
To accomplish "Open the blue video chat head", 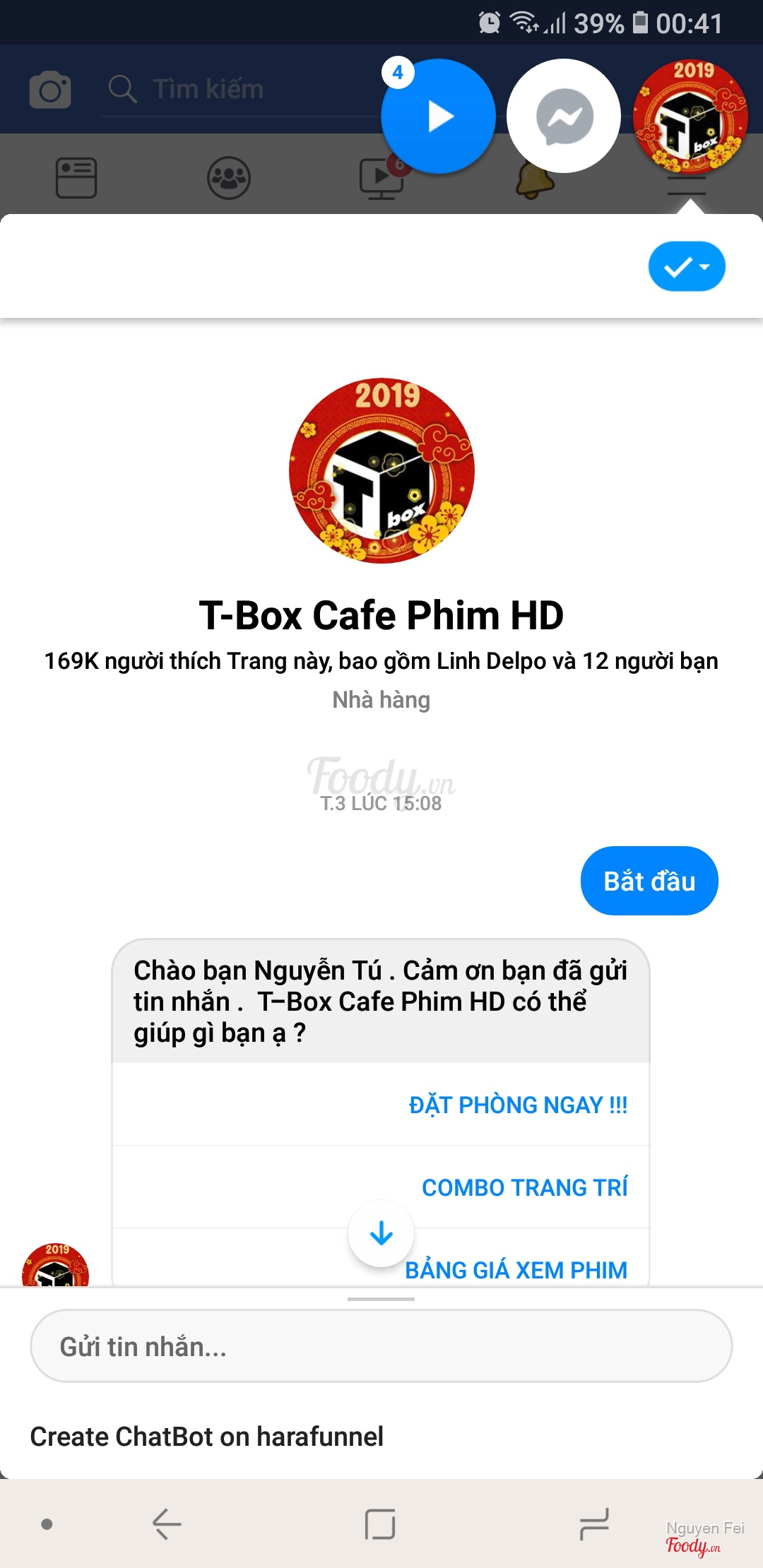I will pyautogui.click(x=438, y=117).
